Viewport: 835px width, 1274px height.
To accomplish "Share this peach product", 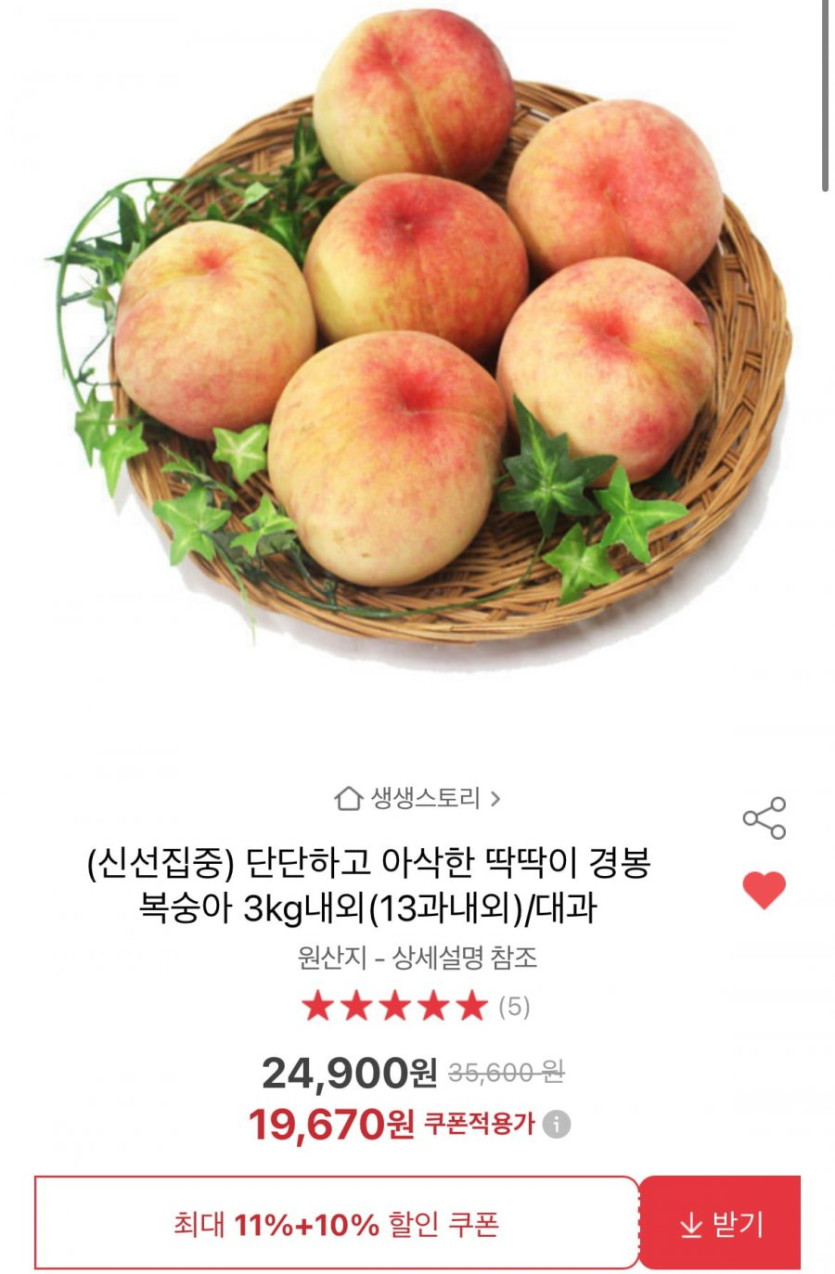I will [764, 818].
